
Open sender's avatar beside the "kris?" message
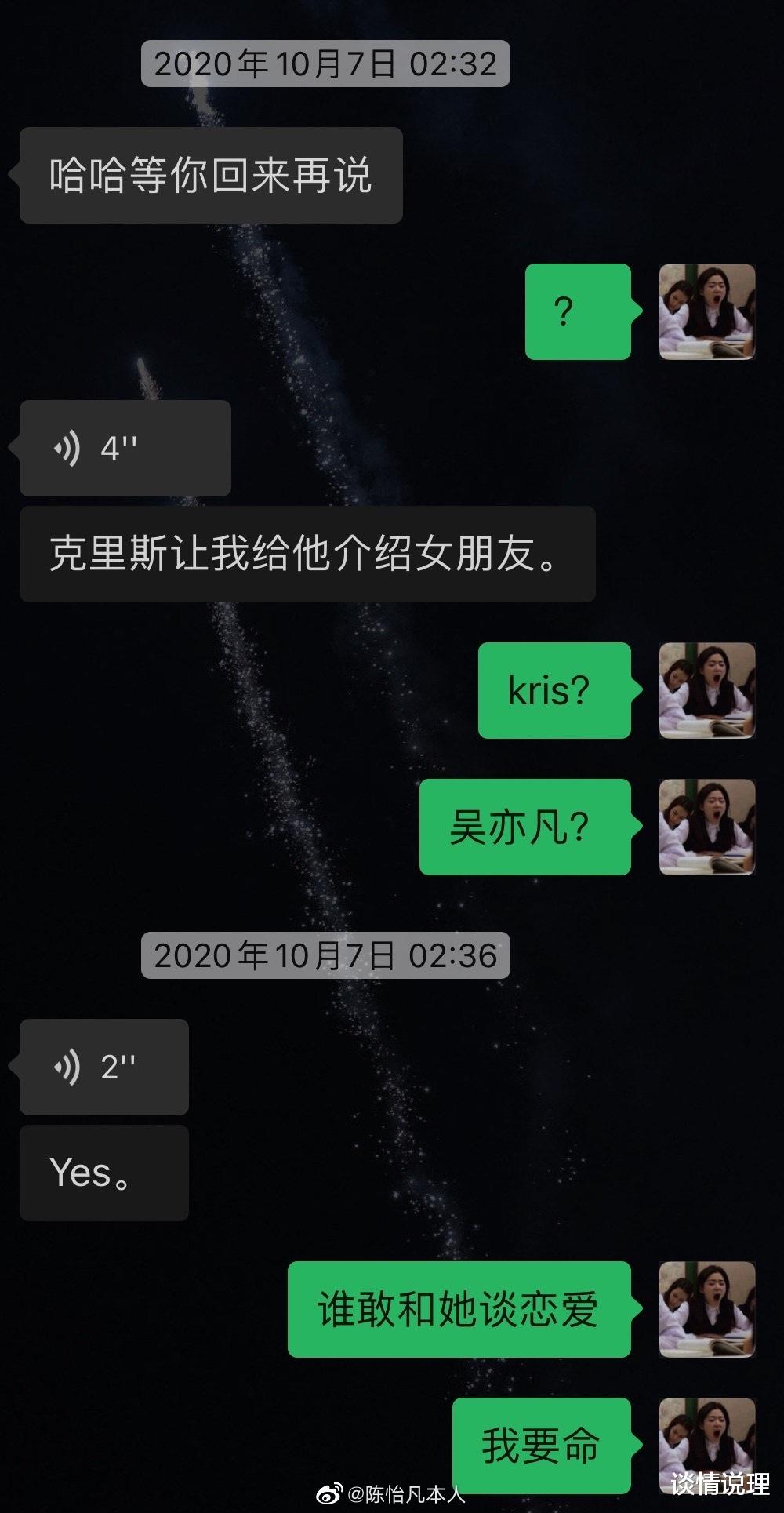point(706,690)
